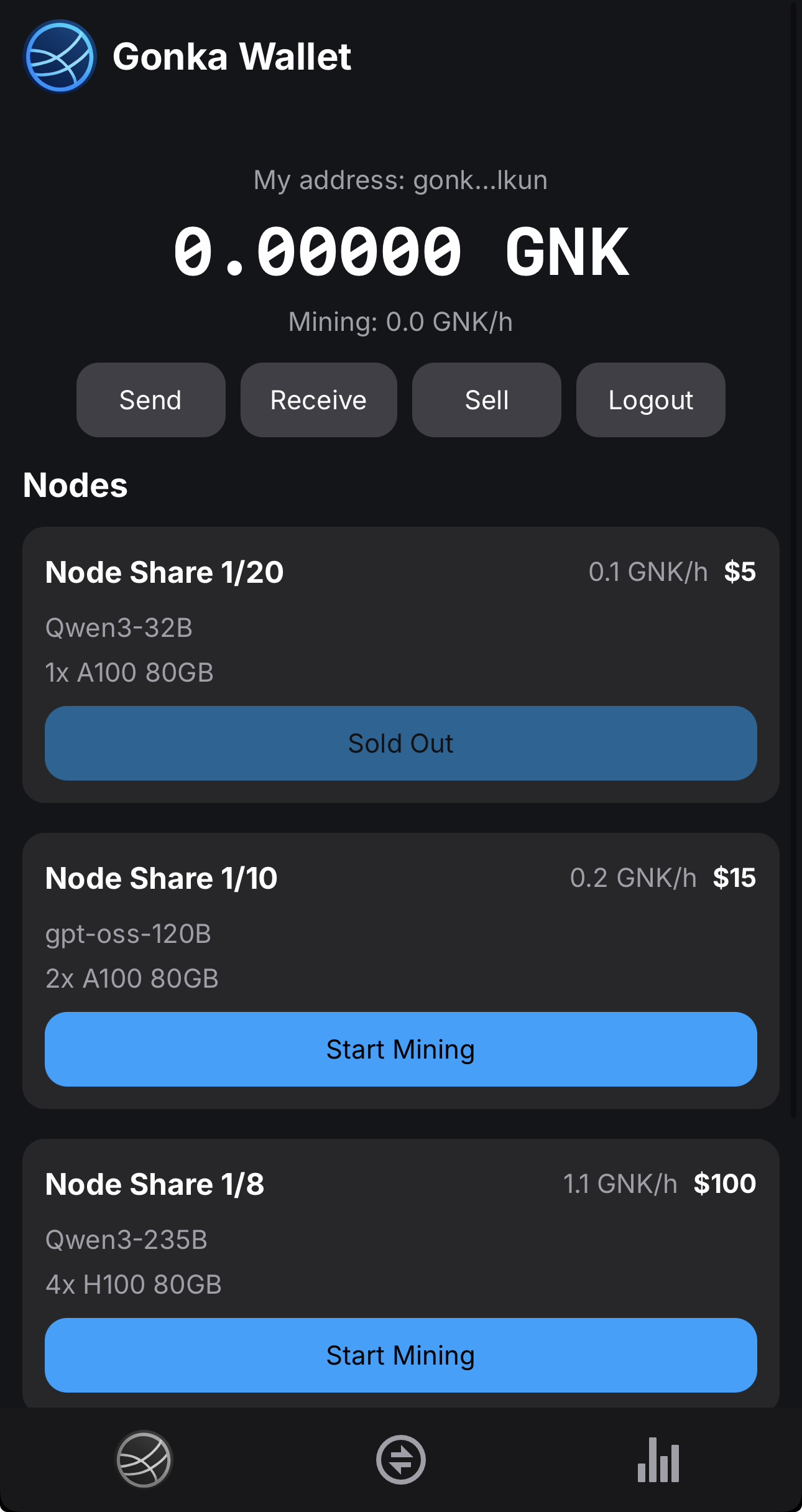Click the $100 price on Node Share 1/8
The image size is (802, 1512).
(x=726, y=1184)
